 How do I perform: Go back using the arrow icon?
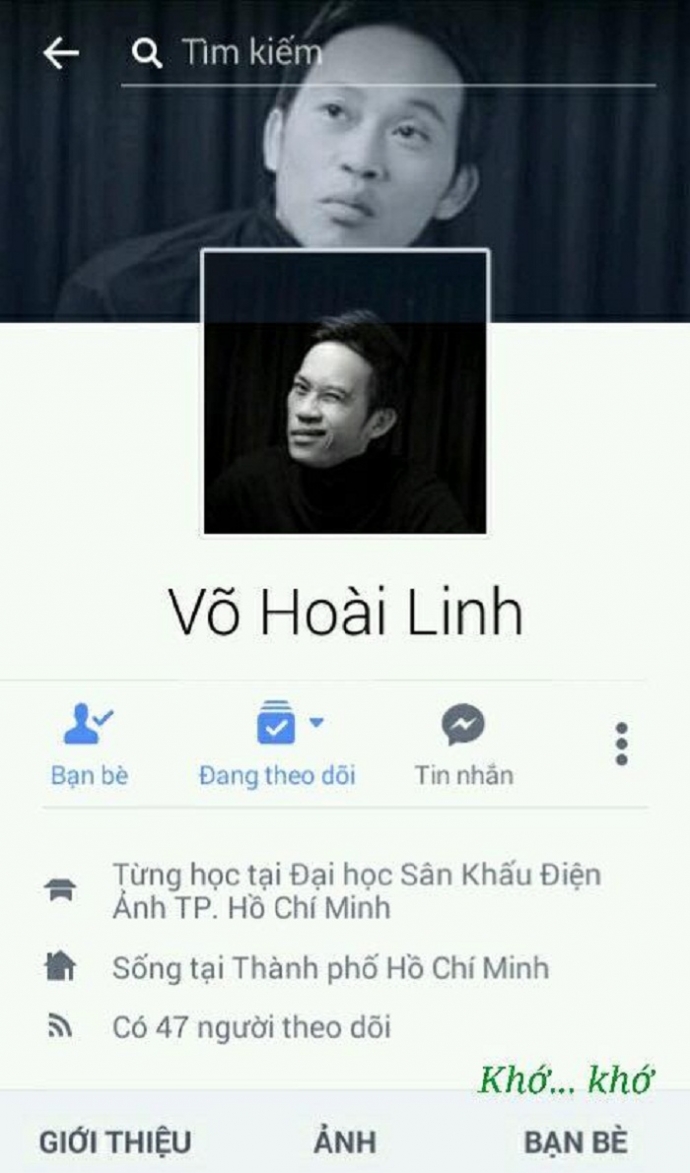[x=60, y=54]
